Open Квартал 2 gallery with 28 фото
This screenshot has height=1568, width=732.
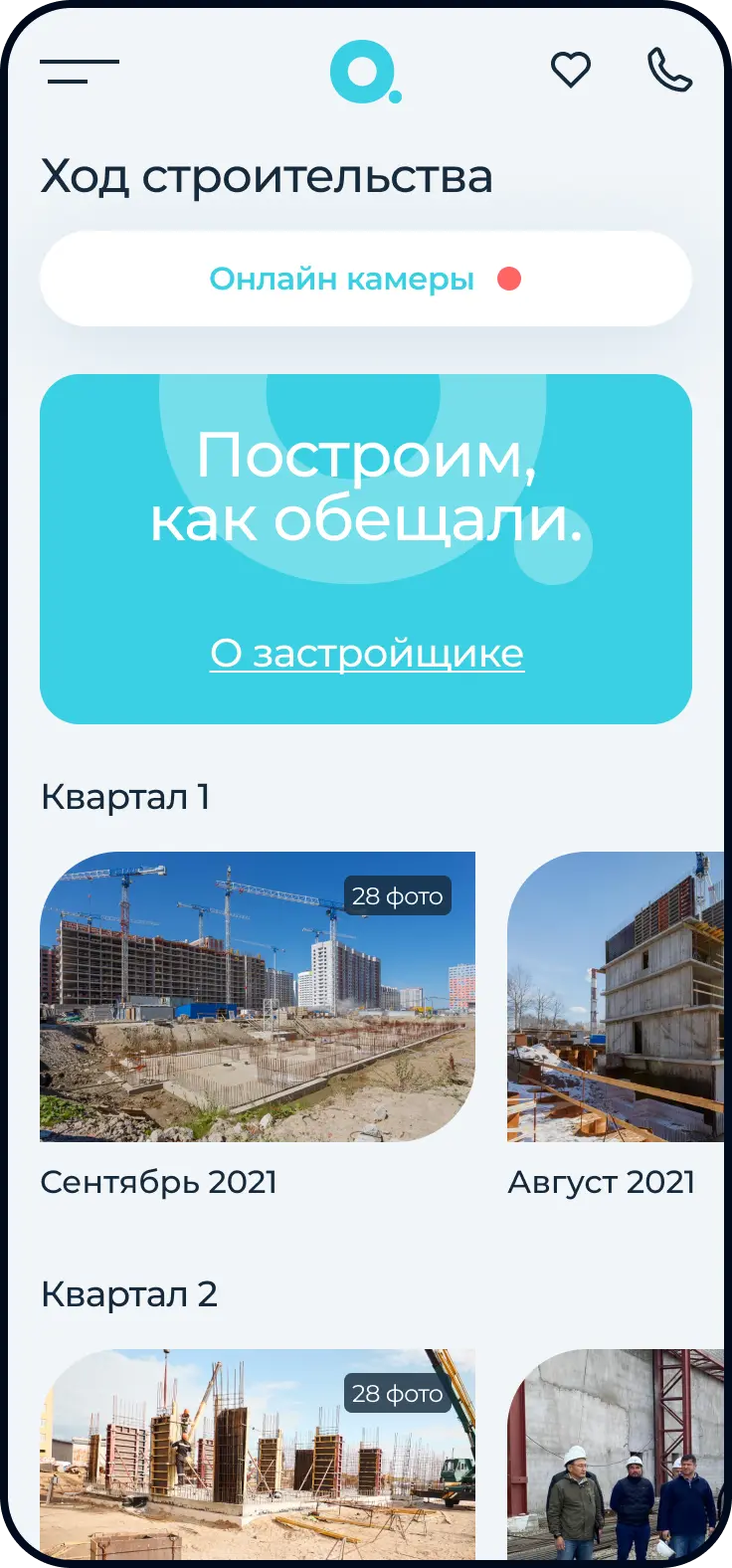(x=258, y=1453)
